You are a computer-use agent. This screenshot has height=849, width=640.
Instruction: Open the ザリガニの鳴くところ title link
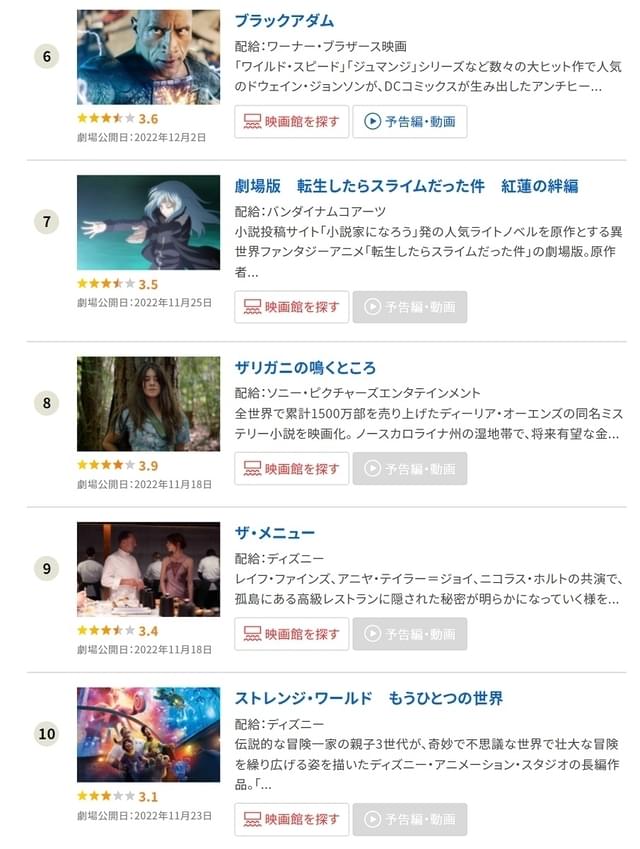click(305, 368)
